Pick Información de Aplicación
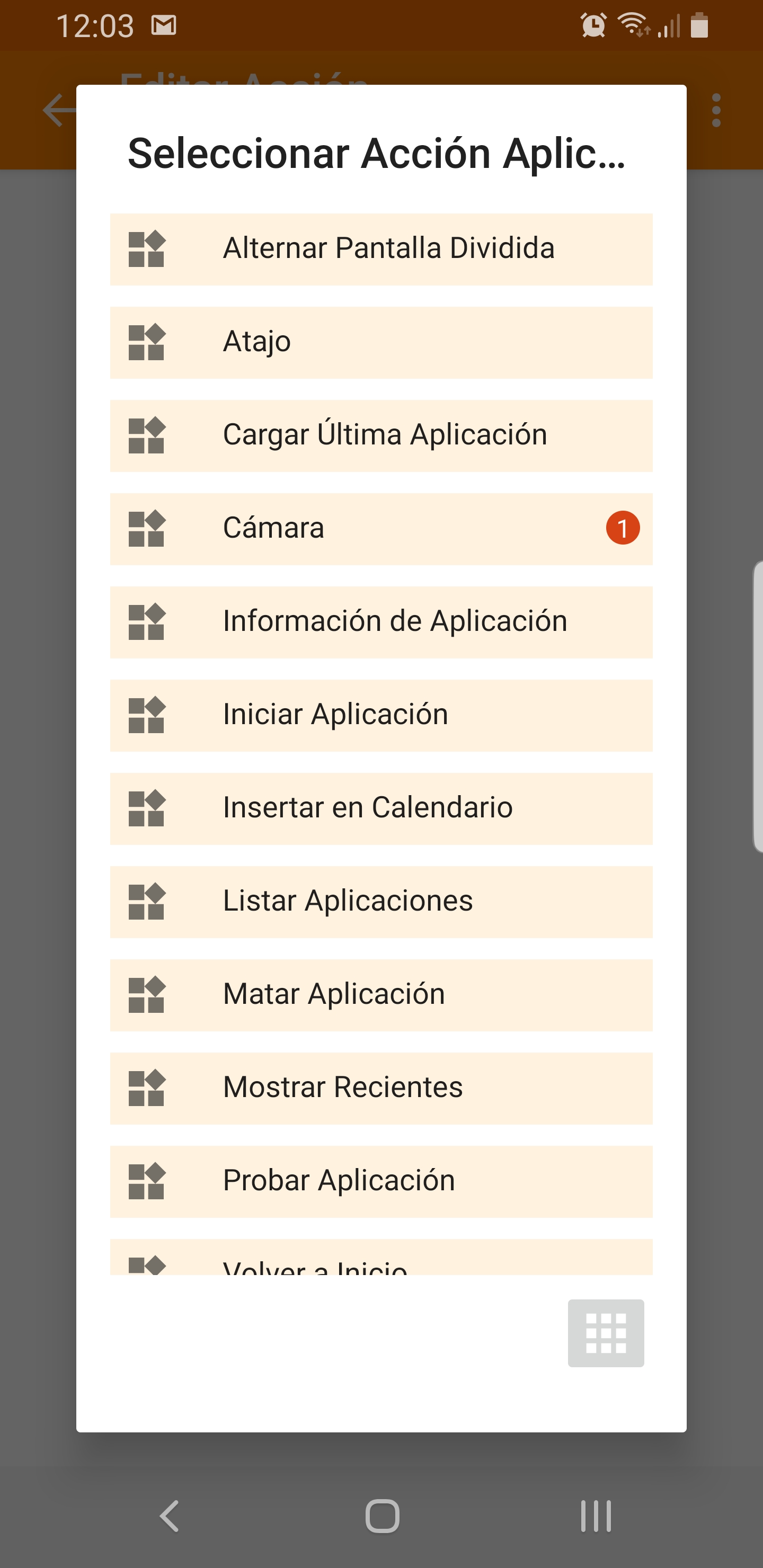 tap(381, 621)
